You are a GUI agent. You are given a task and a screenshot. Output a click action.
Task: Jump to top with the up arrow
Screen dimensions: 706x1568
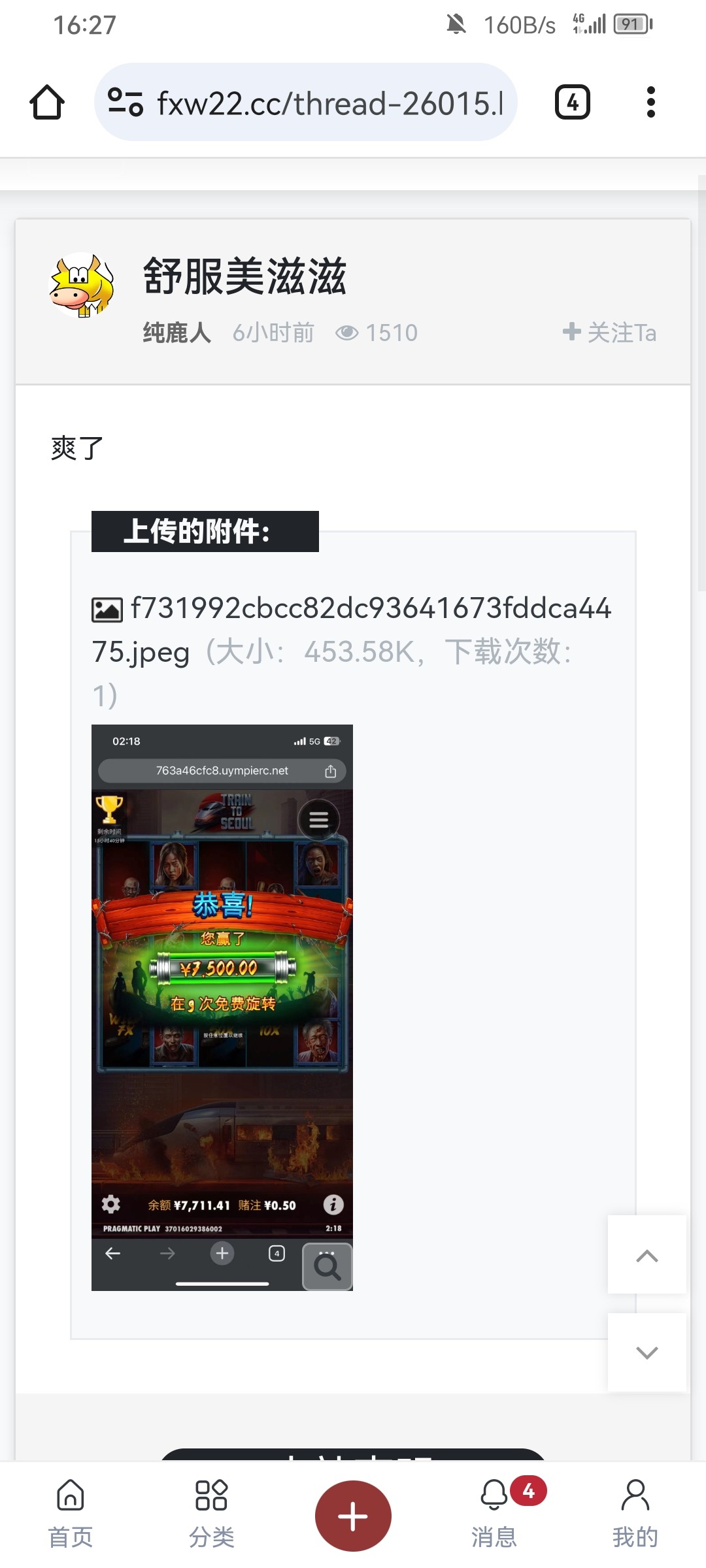(x=647, y=1255)
